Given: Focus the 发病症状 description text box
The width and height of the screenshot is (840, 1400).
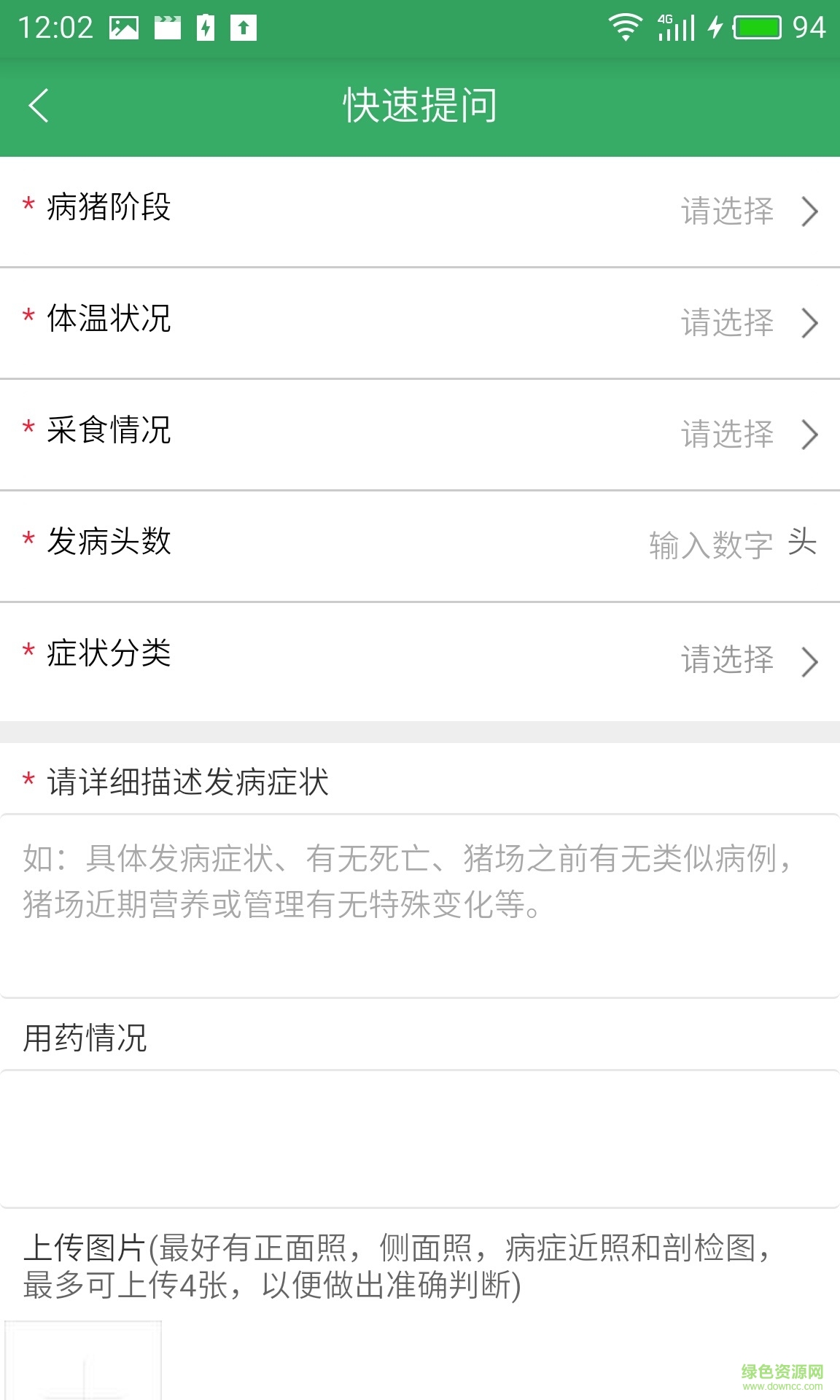Looking at the screenshot, I should coord(420,906).
